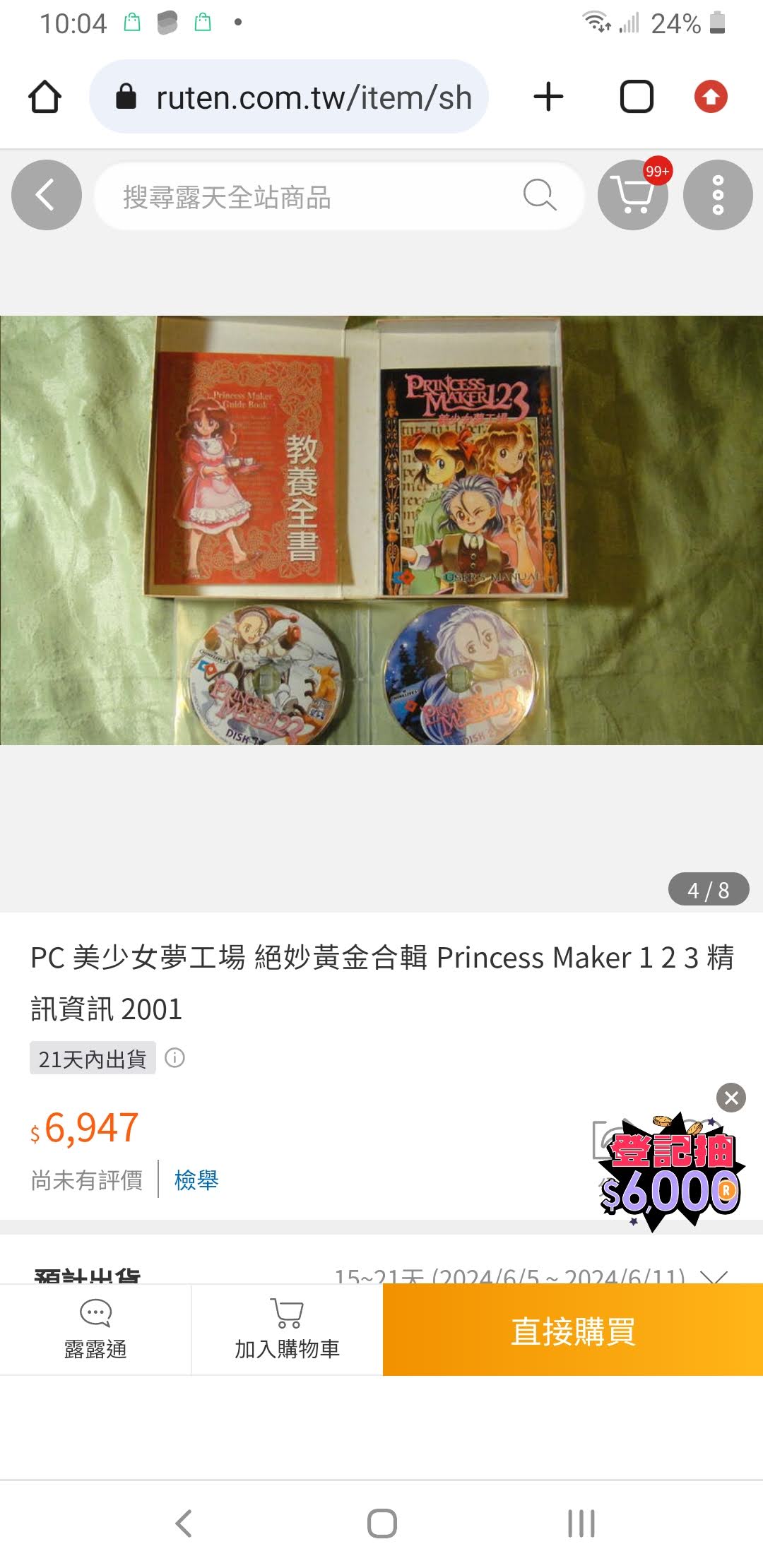Open the gray three-dot overflow menu
This screenshot has height=1568, width=763.
click(x=718, y=195)
